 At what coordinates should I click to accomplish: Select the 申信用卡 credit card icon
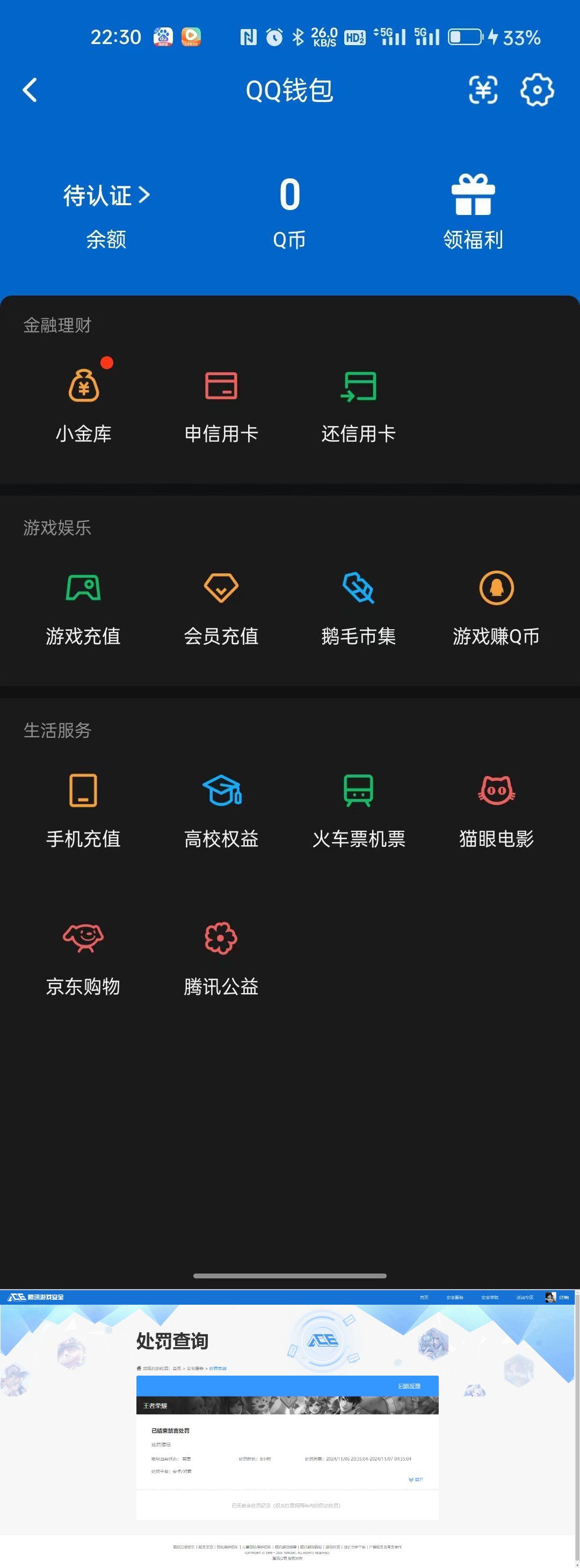pyautogui.click(x=222, y=385)
